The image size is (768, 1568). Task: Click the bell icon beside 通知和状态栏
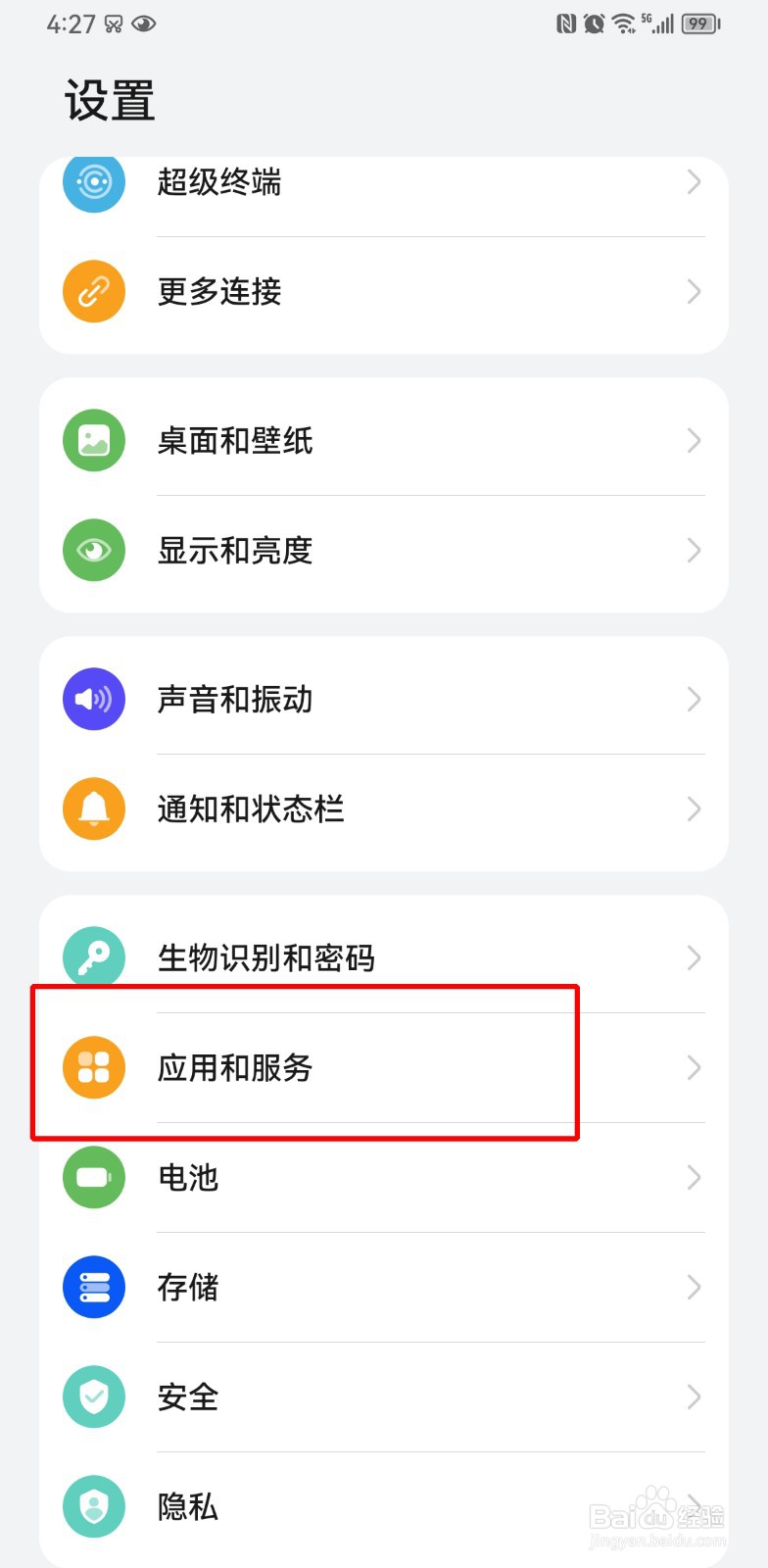(94, 808)
